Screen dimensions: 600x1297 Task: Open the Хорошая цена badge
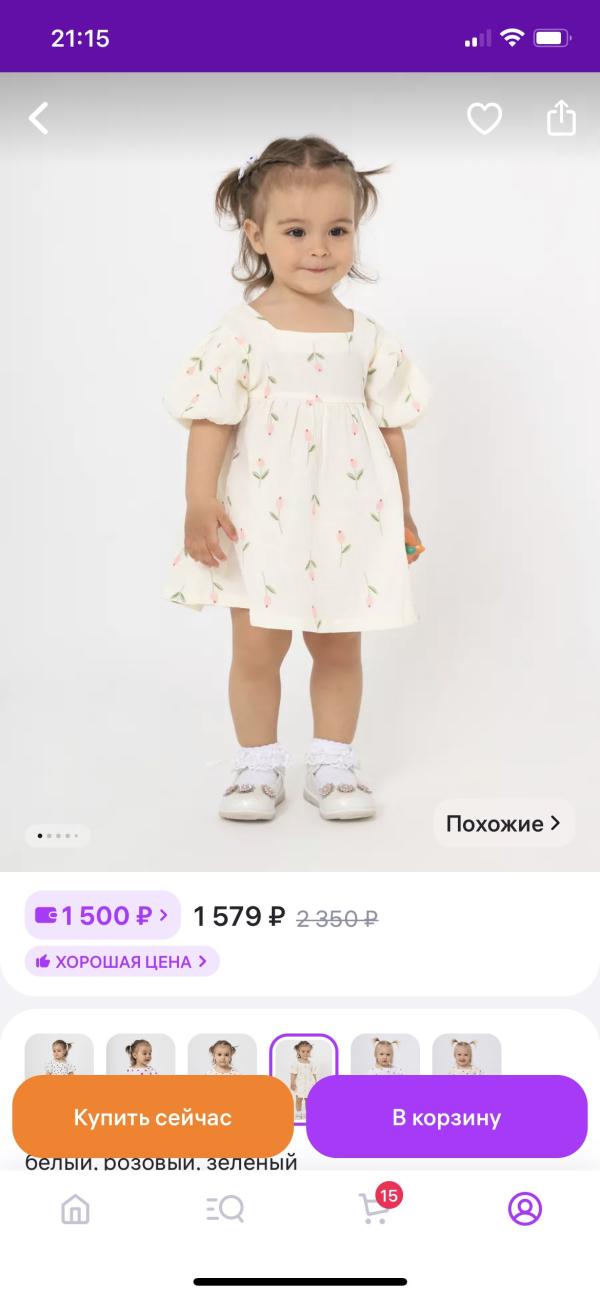tap(122, 962)
